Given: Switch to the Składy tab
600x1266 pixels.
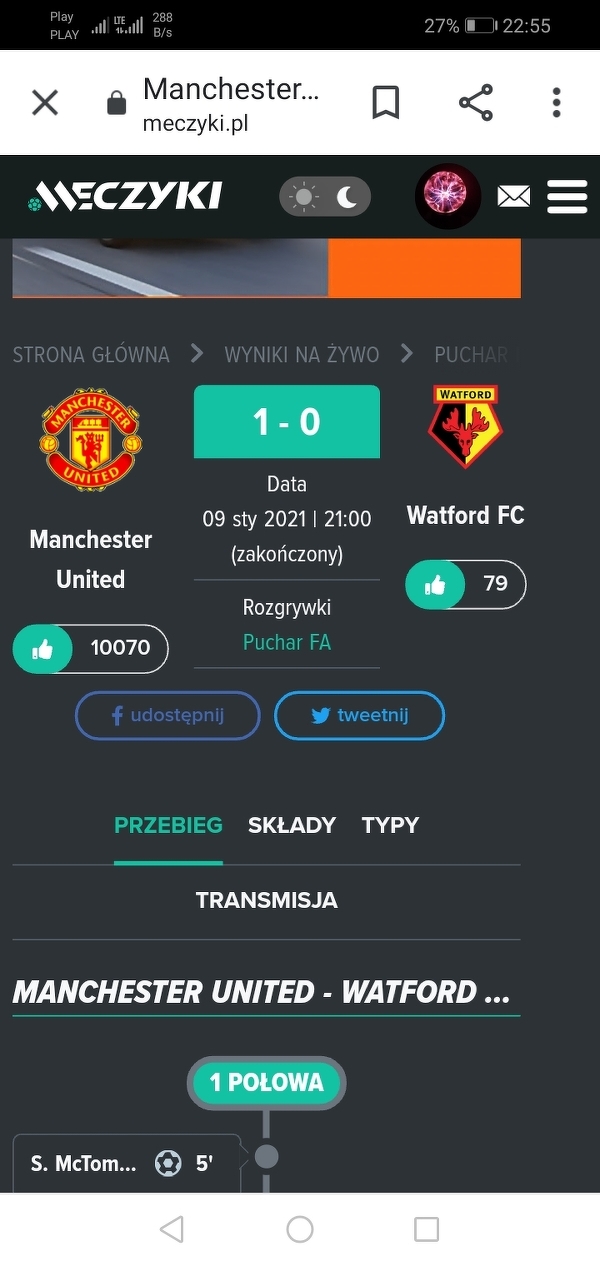Looking at the screenshot, I should [292, 825].
